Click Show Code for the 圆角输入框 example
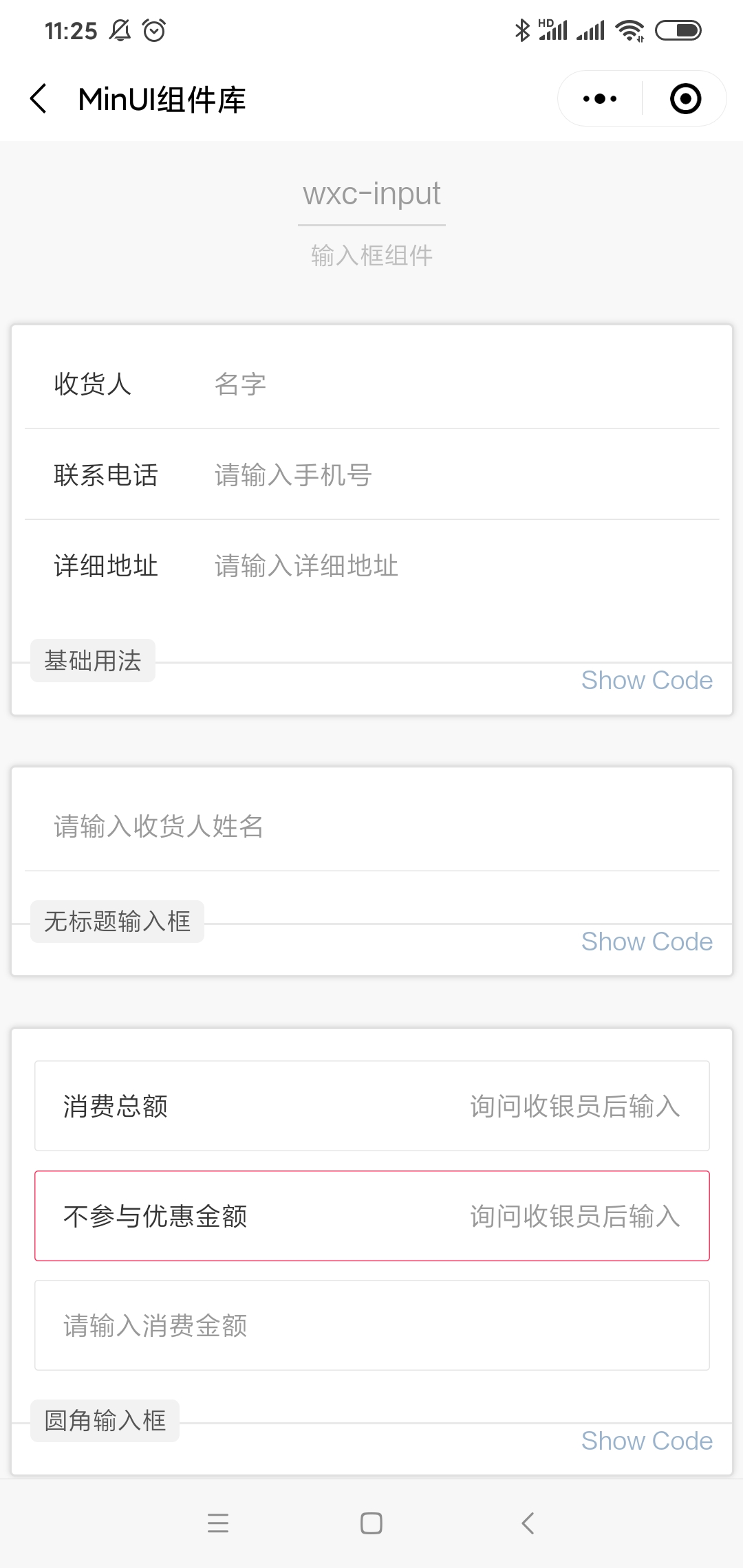 click(x=646, y=1441)
